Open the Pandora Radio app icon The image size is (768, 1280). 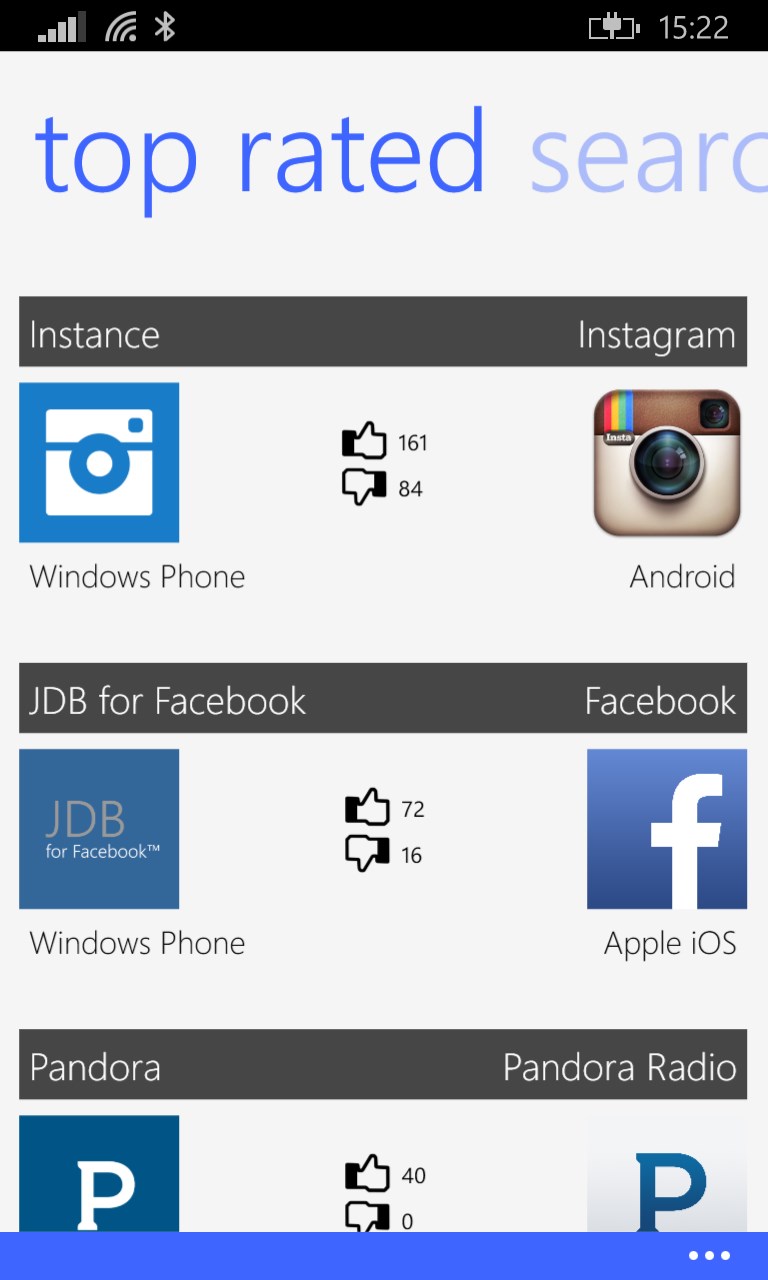pos(667,1174)
